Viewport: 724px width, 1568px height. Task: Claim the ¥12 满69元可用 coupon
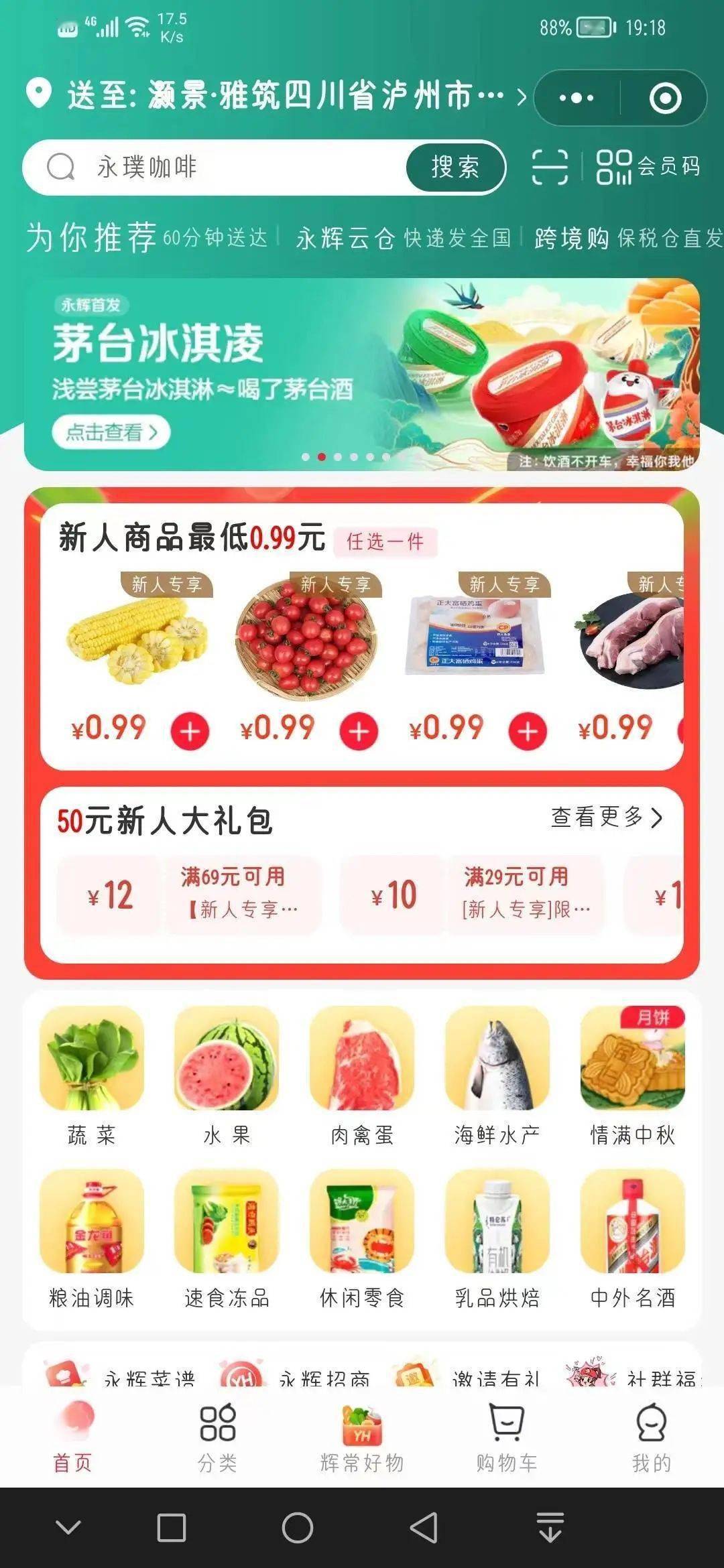point(189,895)
